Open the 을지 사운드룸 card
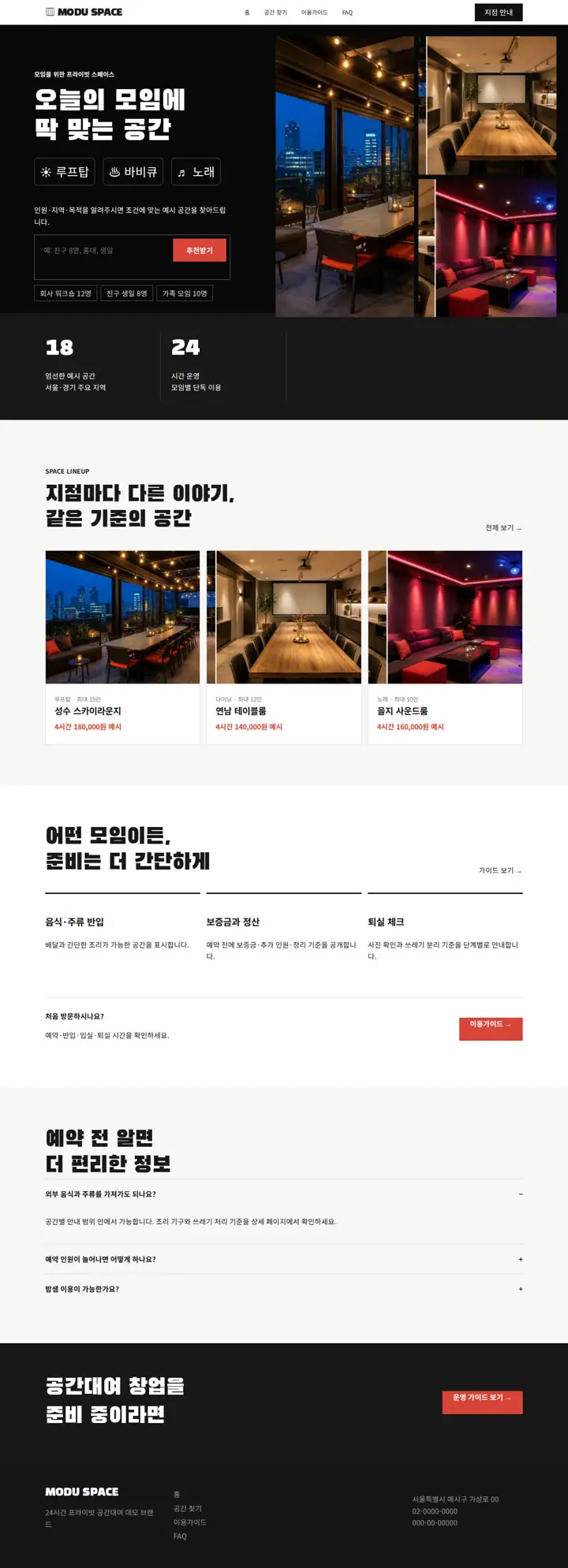The height and width of the screenshot is (1568, 568). 445,647
